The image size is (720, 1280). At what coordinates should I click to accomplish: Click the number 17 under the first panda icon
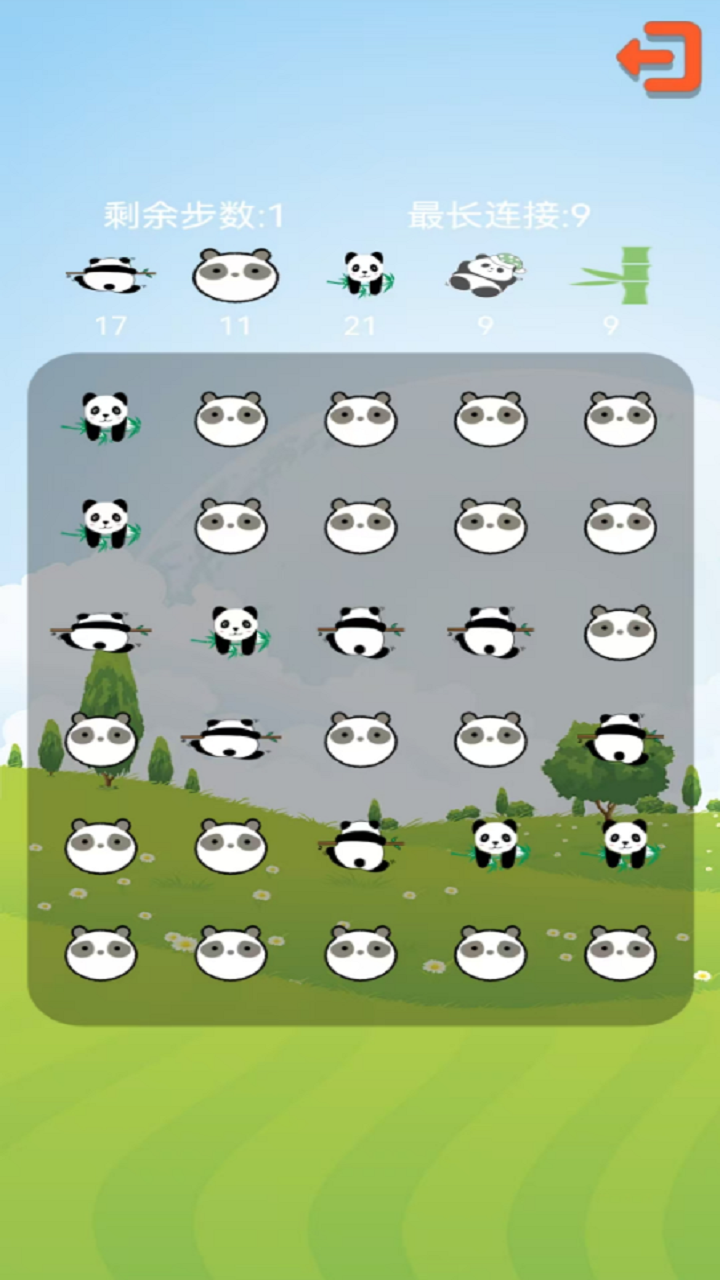[112, 323]
